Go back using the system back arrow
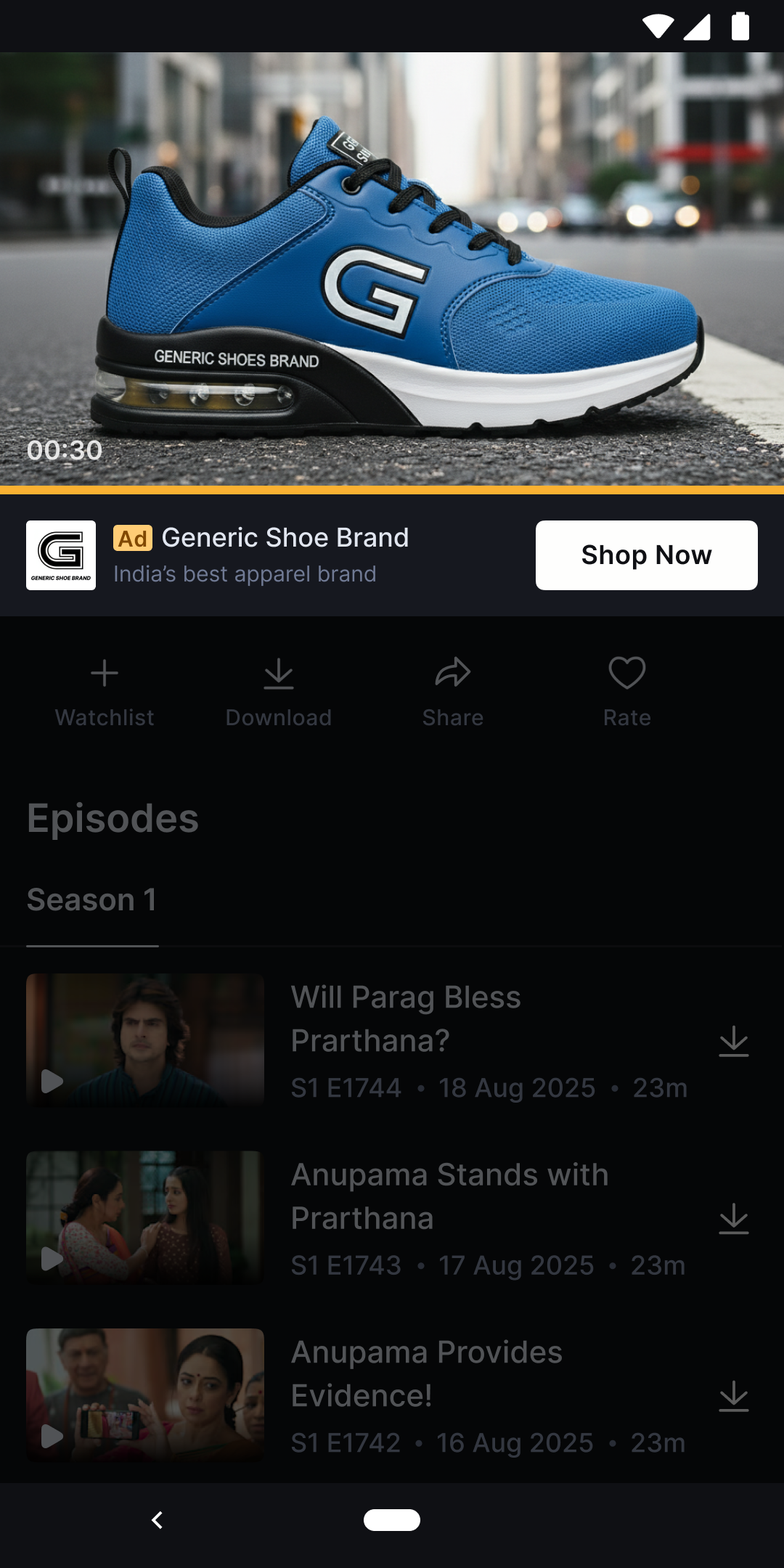 pyautogui.click(x=157, y=1520)
